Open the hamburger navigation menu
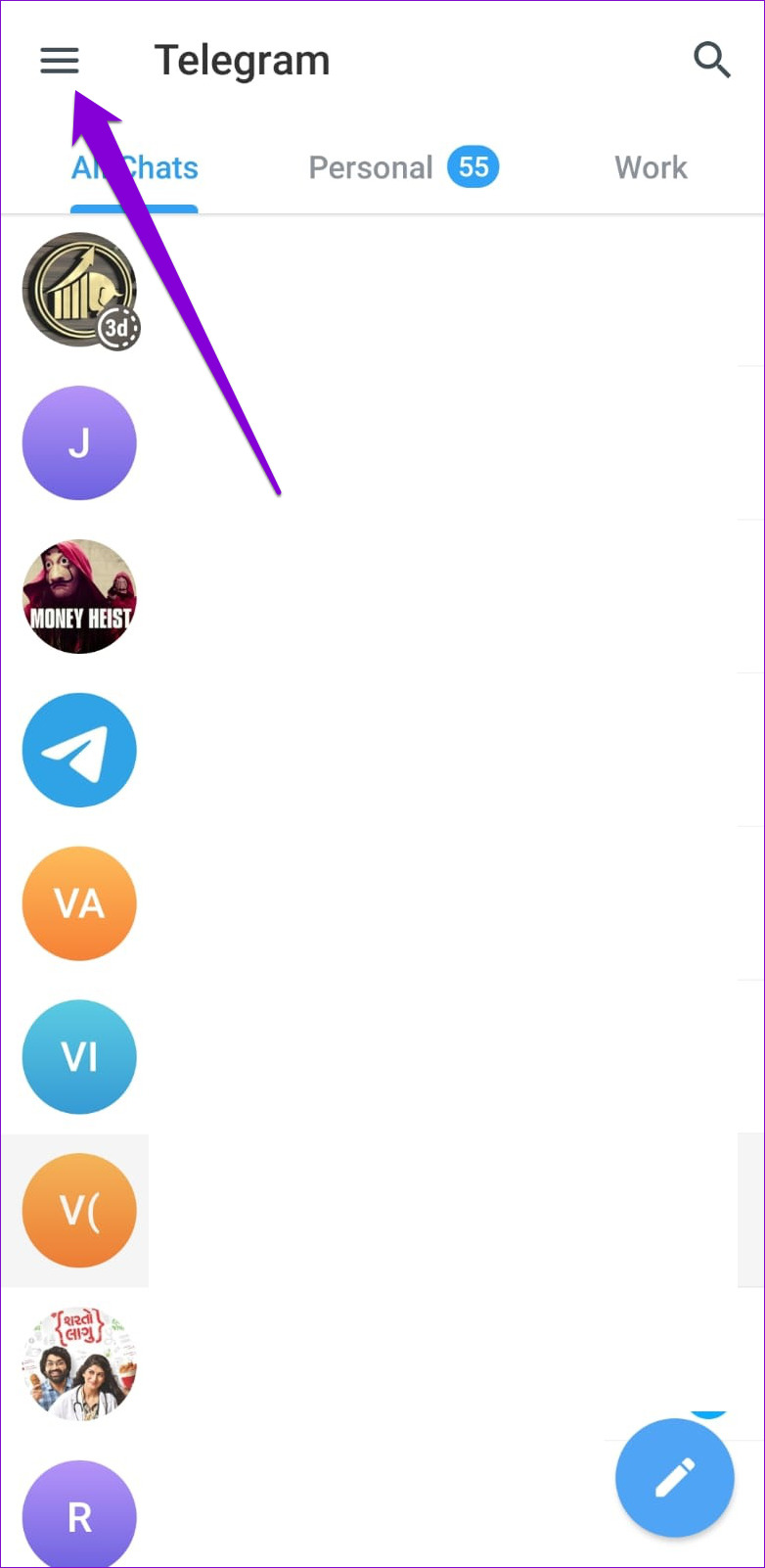This screenshot has width=765, height=1568. click(x=59, y=61)
